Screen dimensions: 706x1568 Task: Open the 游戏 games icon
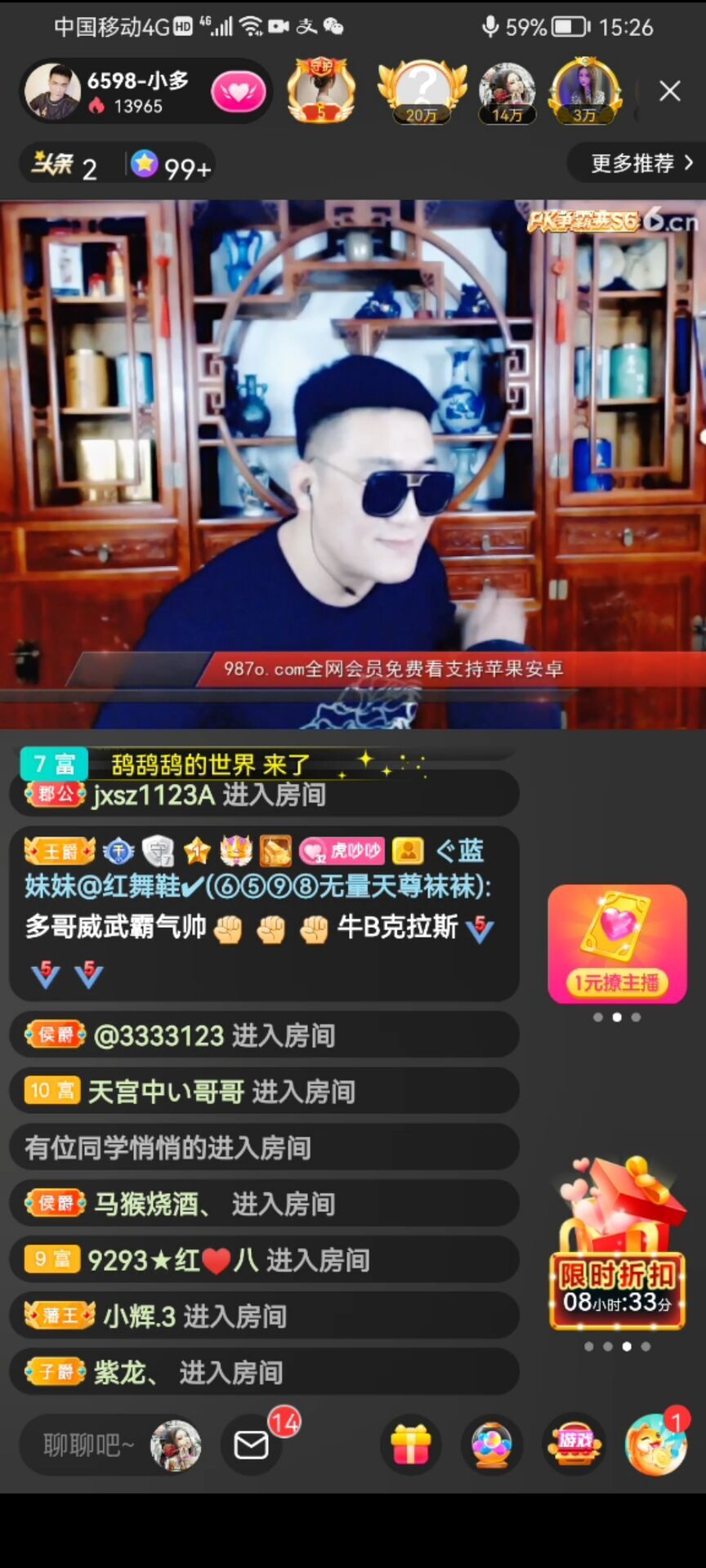pyautogui.click(x=574, y=1444)
